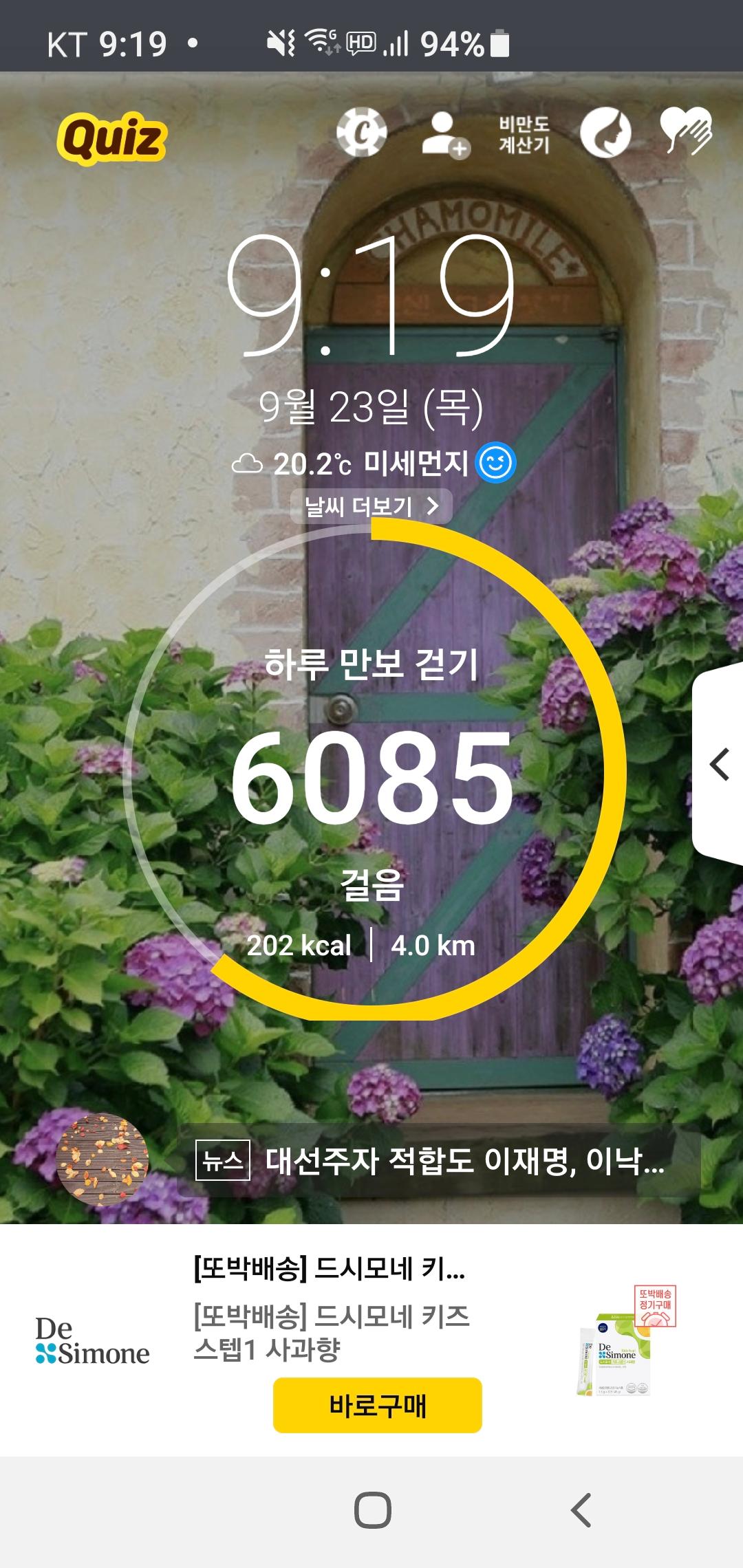Image resolution: width=743 pixels, height=1568 pixels.
Task: Tap the heart hand donation icon
Action: tap(686, 131)
